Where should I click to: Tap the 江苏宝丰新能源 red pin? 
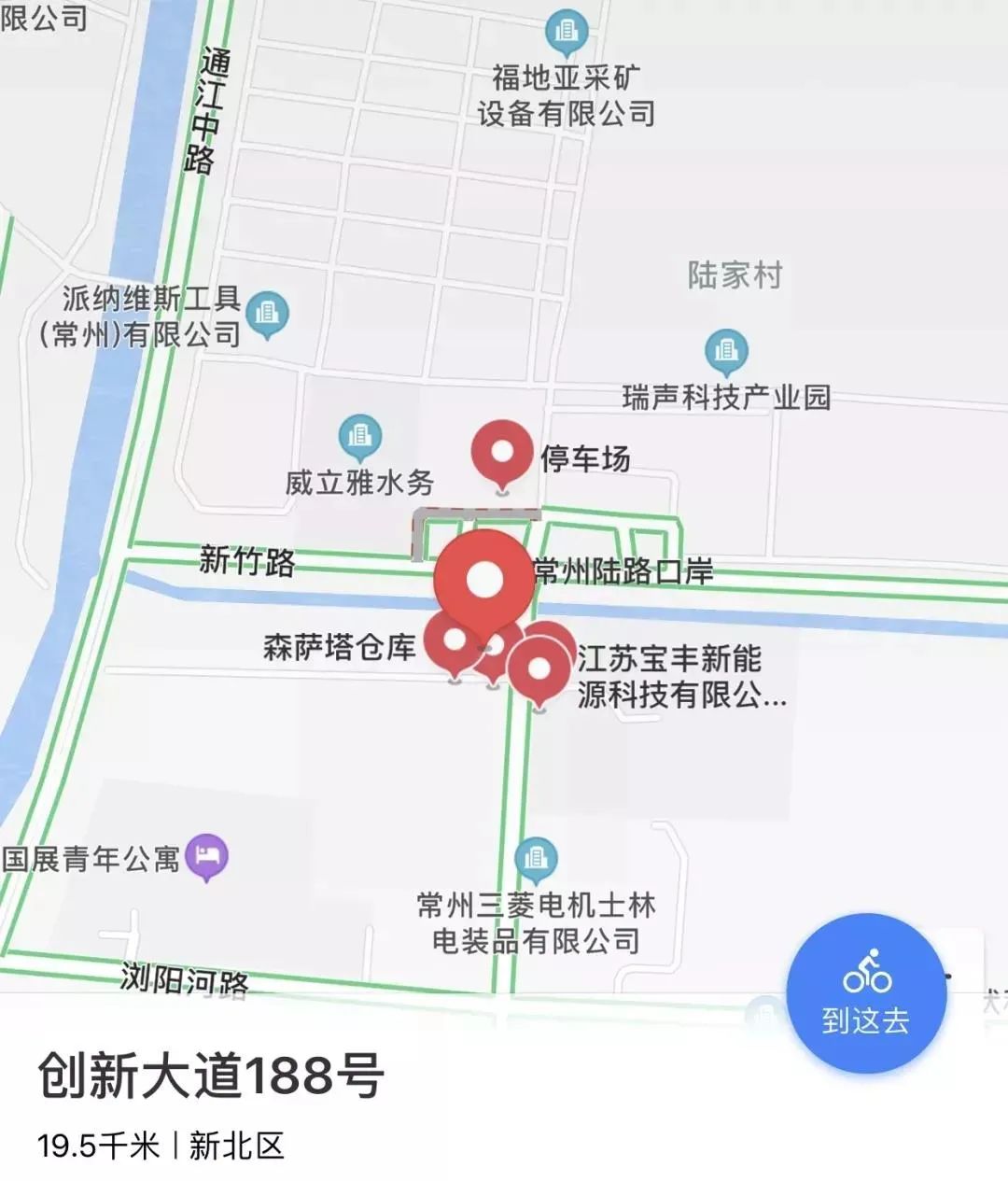[539, 665]
